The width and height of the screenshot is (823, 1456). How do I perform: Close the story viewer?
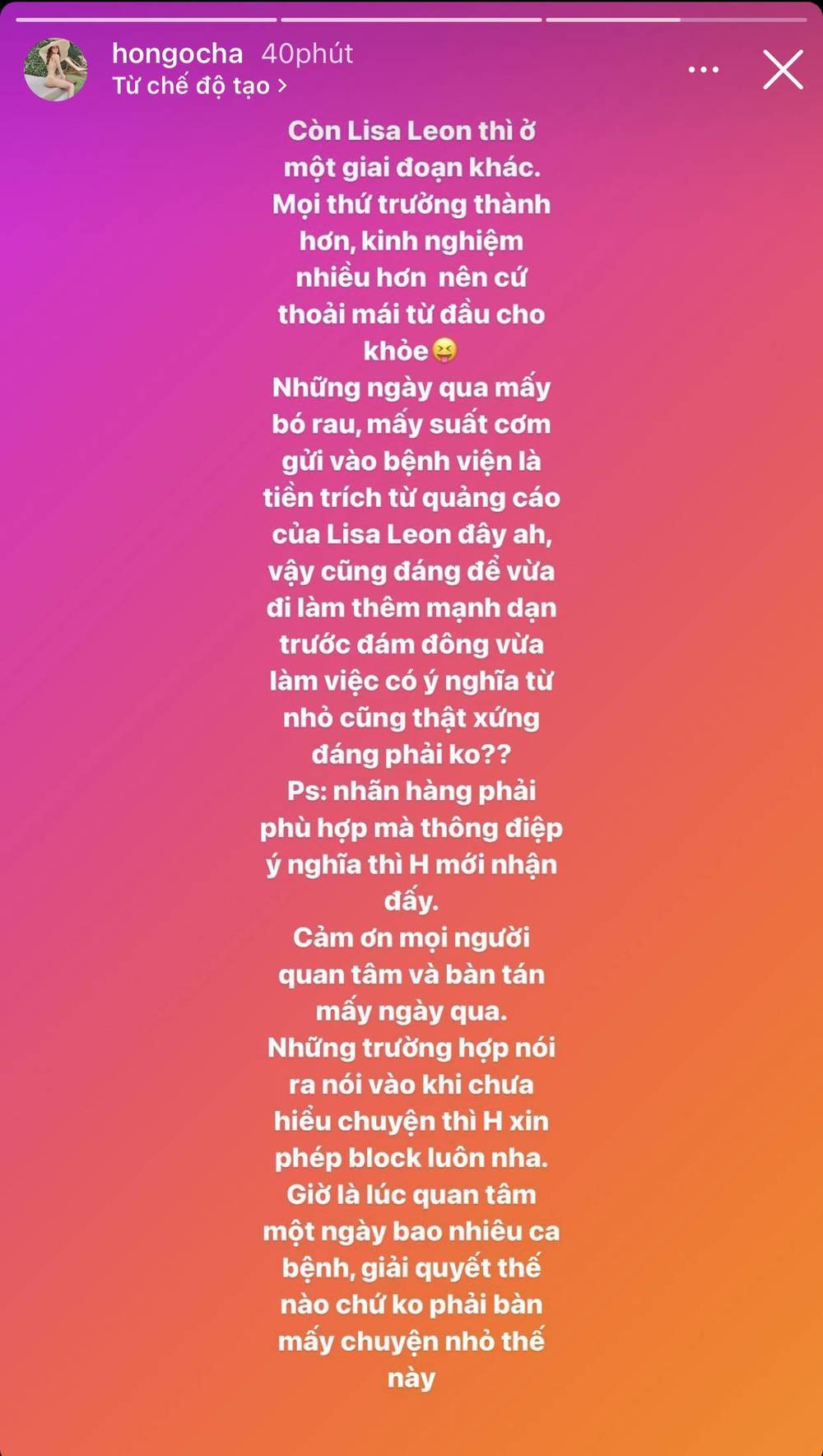tap(783, 70)
